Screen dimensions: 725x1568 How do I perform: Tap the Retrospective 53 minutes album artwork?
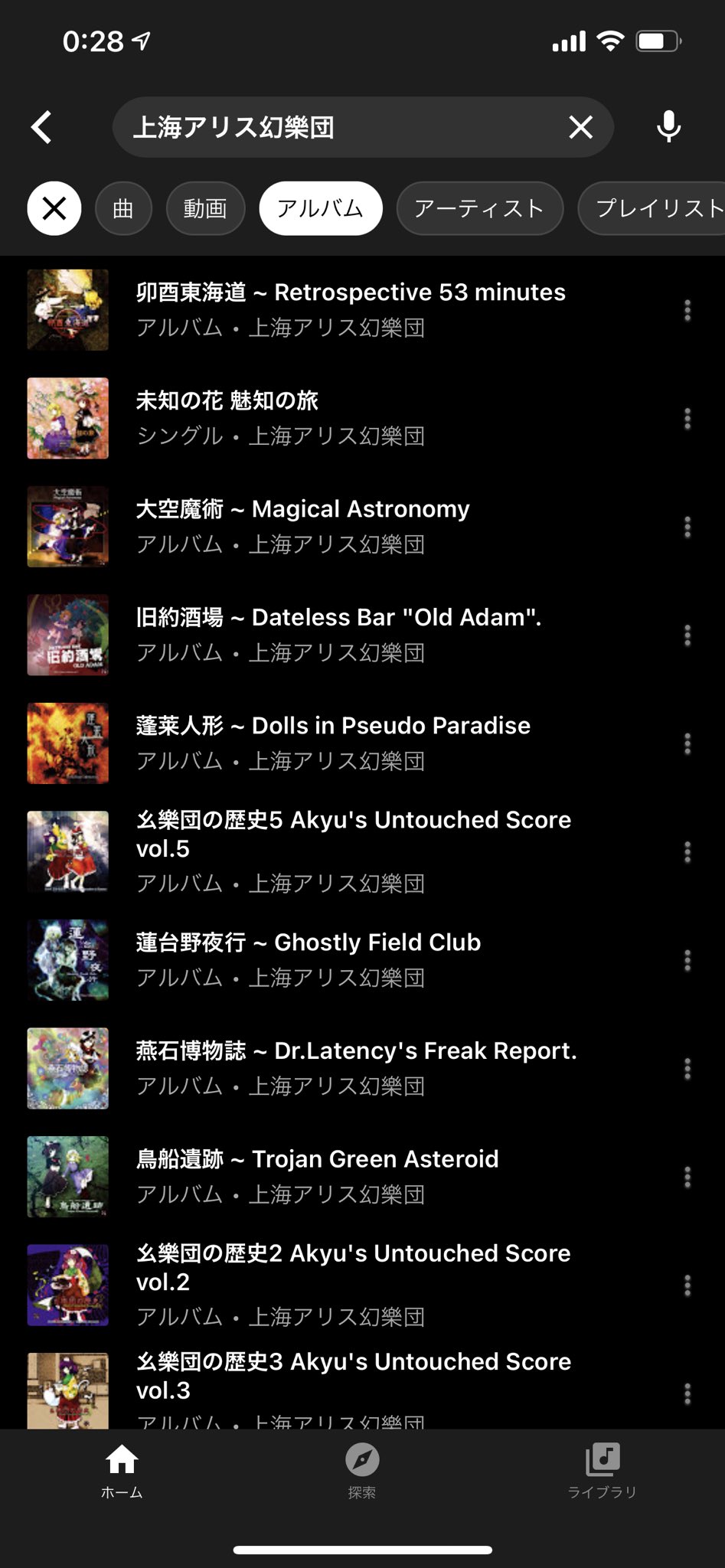(x=67, y=310)
